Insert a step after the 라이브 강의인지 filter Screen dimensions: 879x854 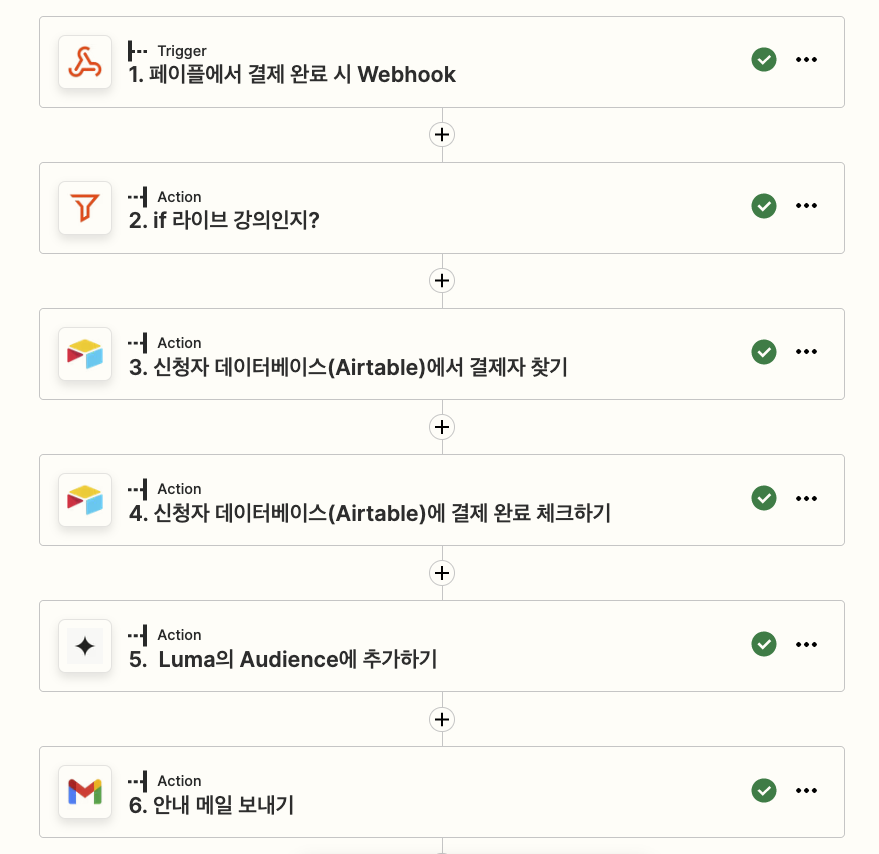(442, 280)
